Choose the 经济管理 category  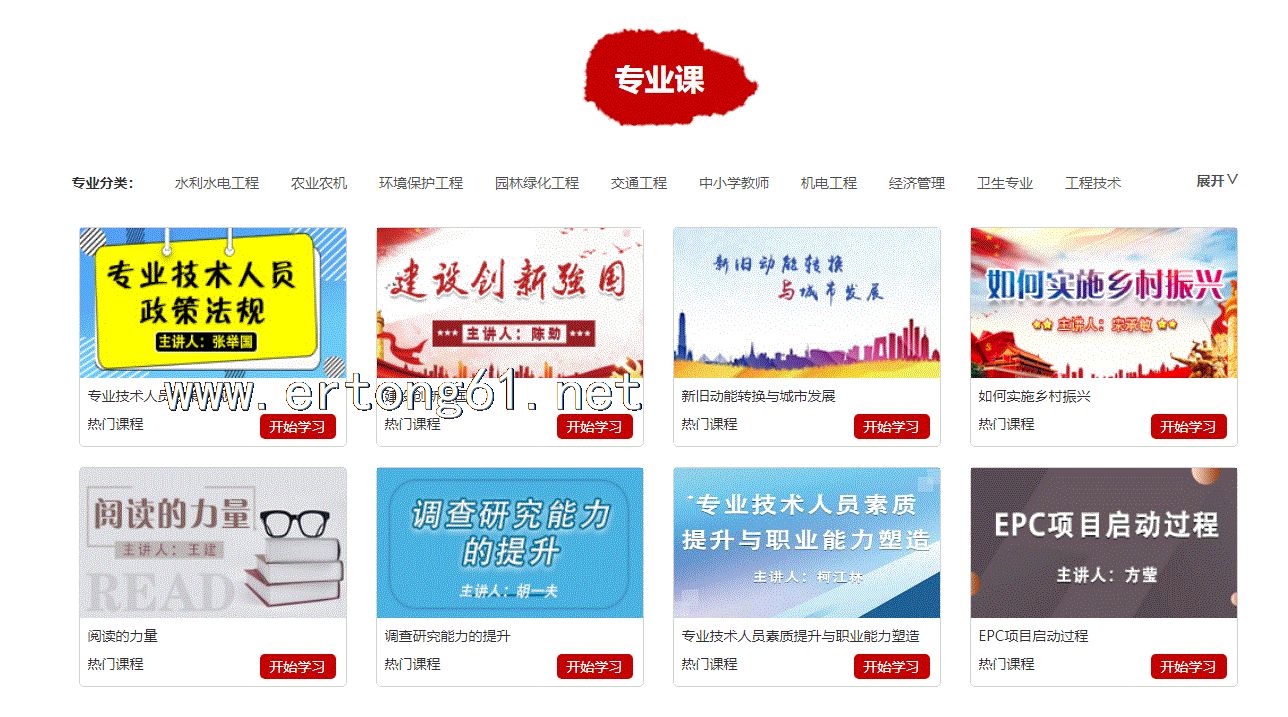(916, 183)
